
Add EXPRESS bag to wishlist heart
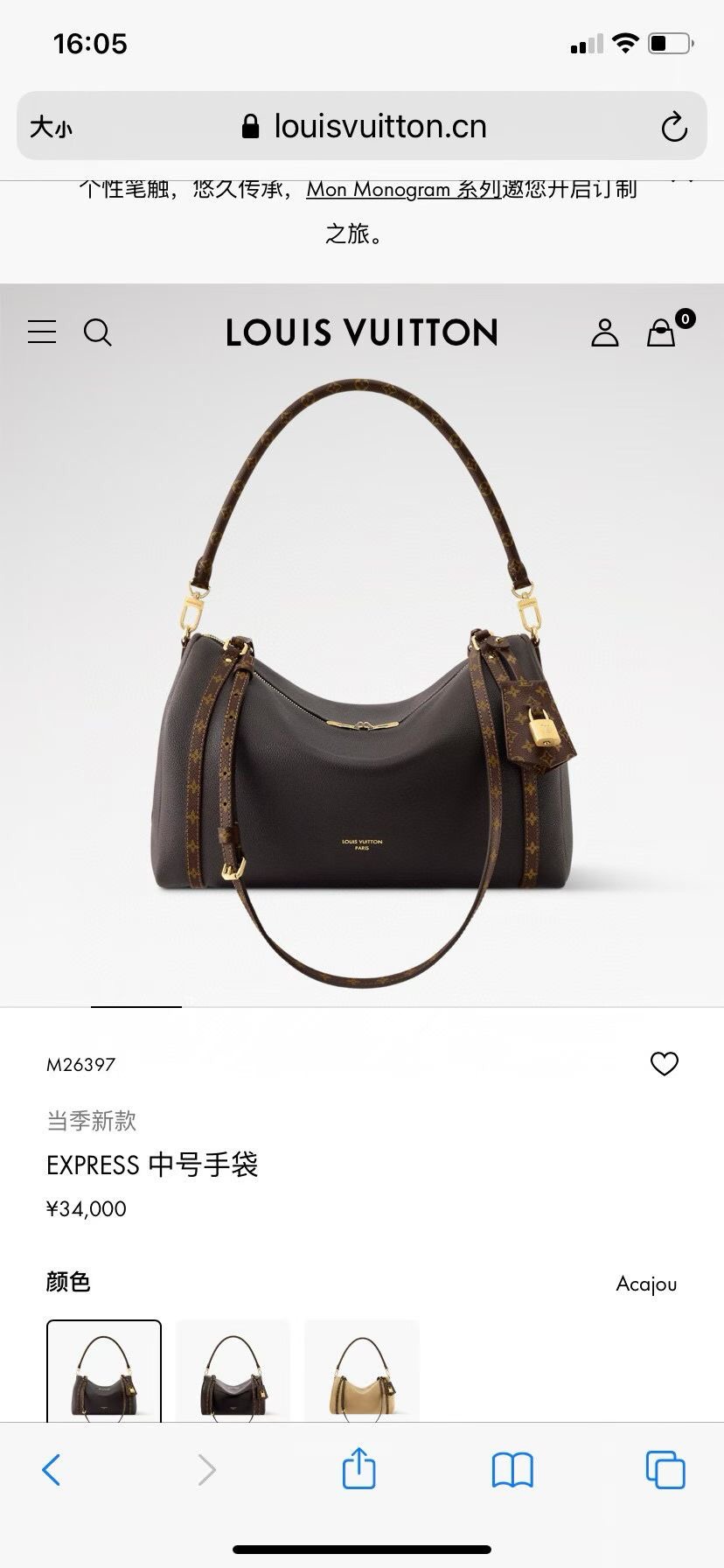point(664,1063)
